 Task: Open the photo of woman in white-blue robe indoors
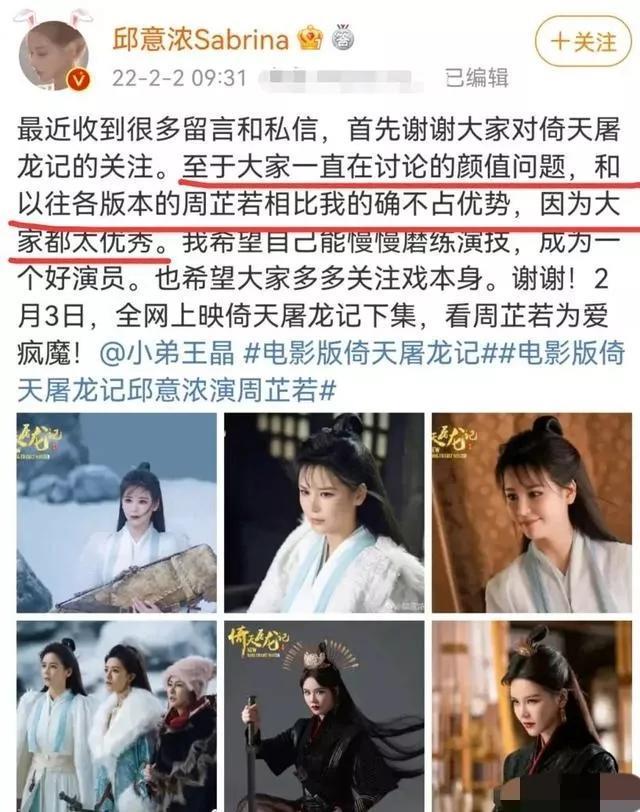(323, 512)
